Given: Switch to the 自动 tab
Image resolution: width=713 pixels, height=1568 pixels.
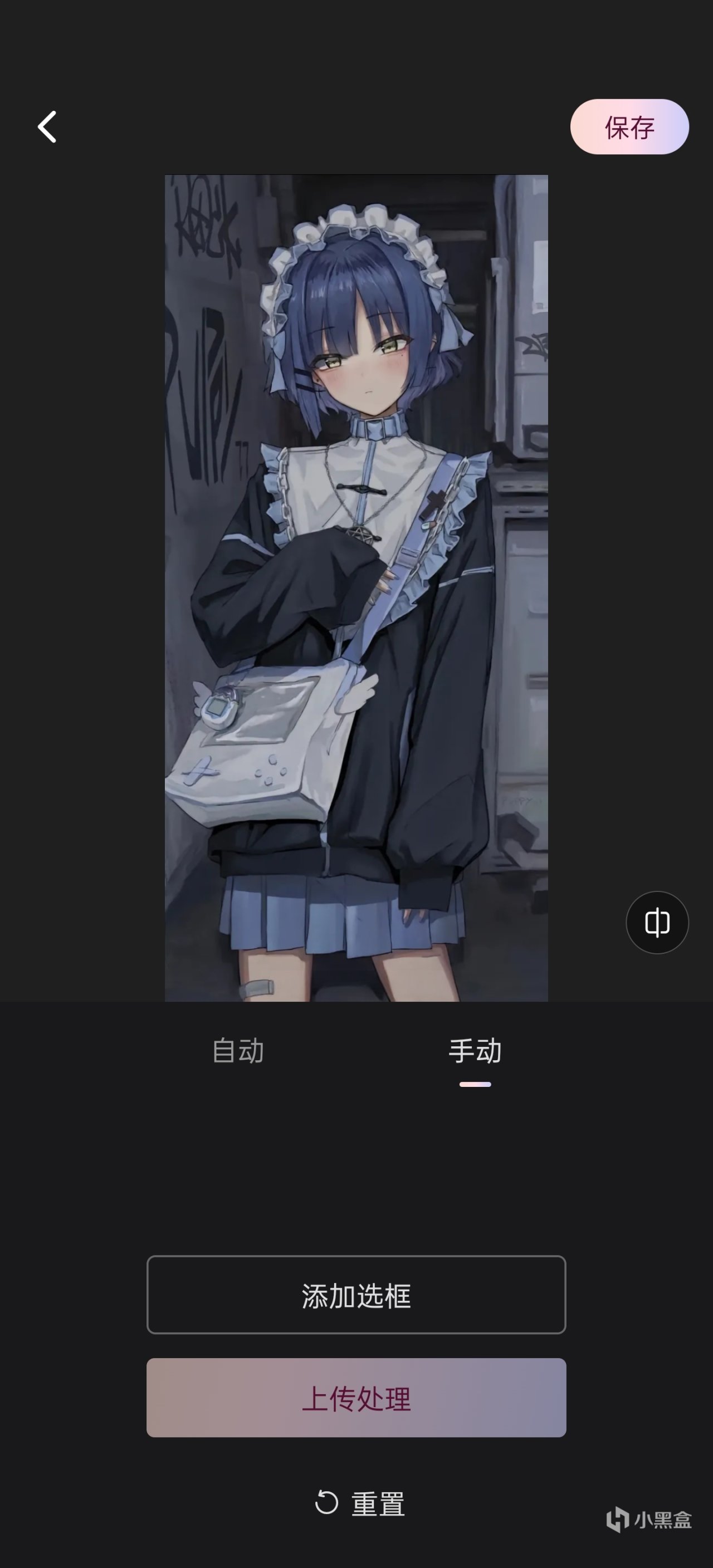Looking at the screenshot, I should pyautogui.click(x=237, y=1051).
